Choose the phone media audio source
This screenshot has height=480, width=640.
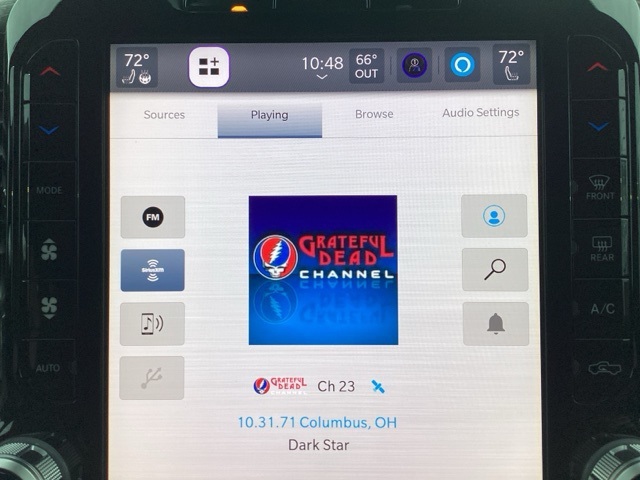click(x=152, y=324)
